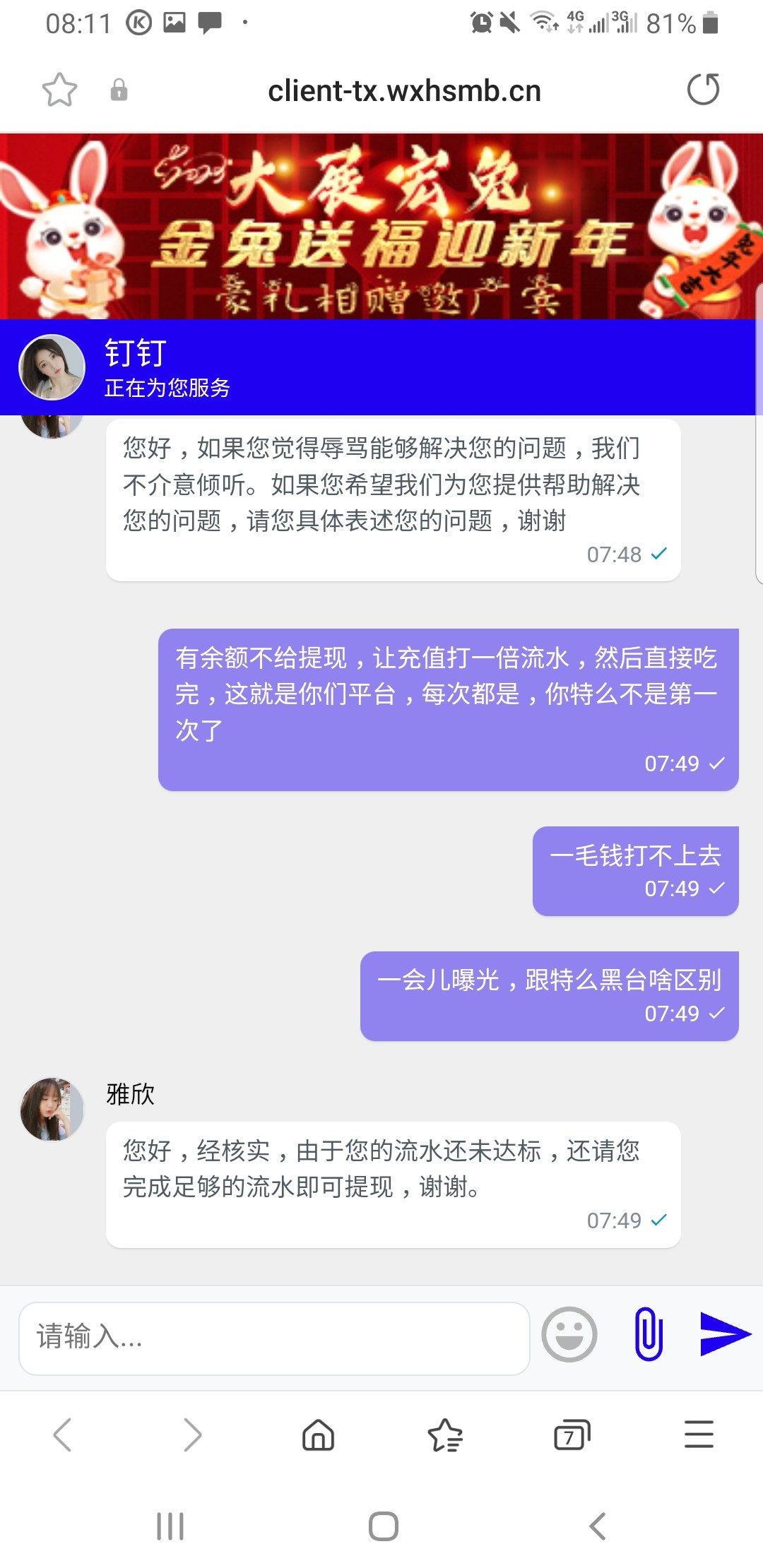Open the emoji picker
This screenshot has height=1568, width=763.
click(x=569, y=1334)
